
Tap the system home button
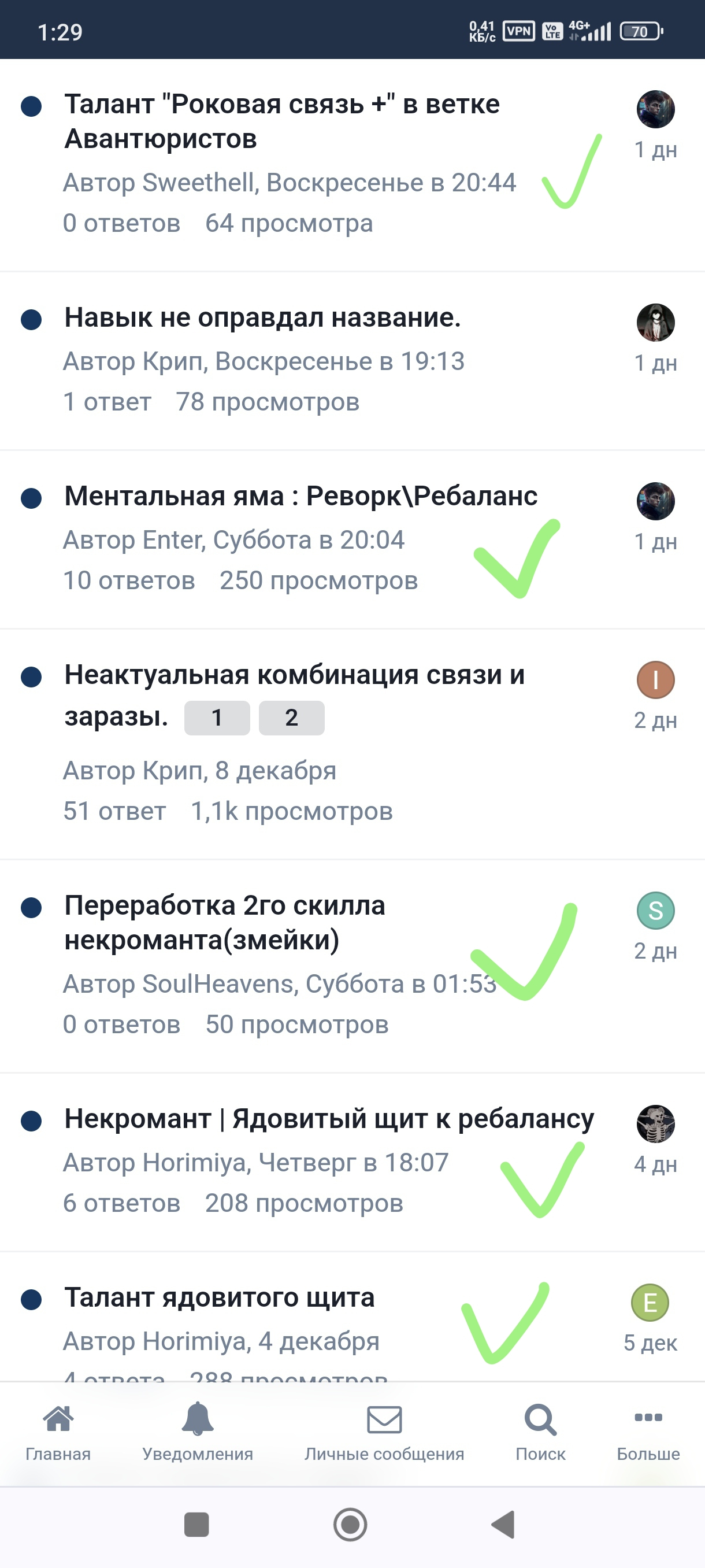click(350, 1524)
